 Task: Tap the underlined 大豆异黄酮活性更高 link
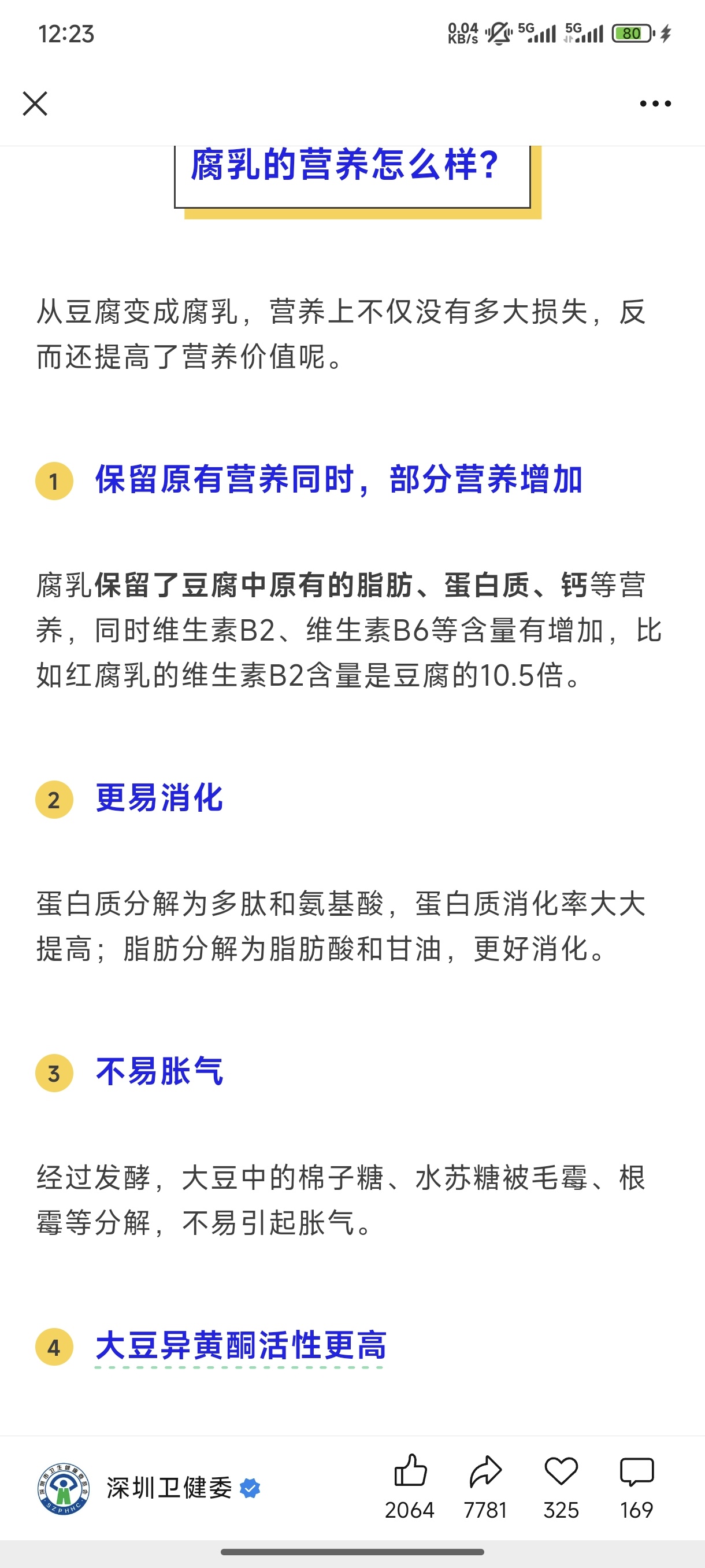240,1345
